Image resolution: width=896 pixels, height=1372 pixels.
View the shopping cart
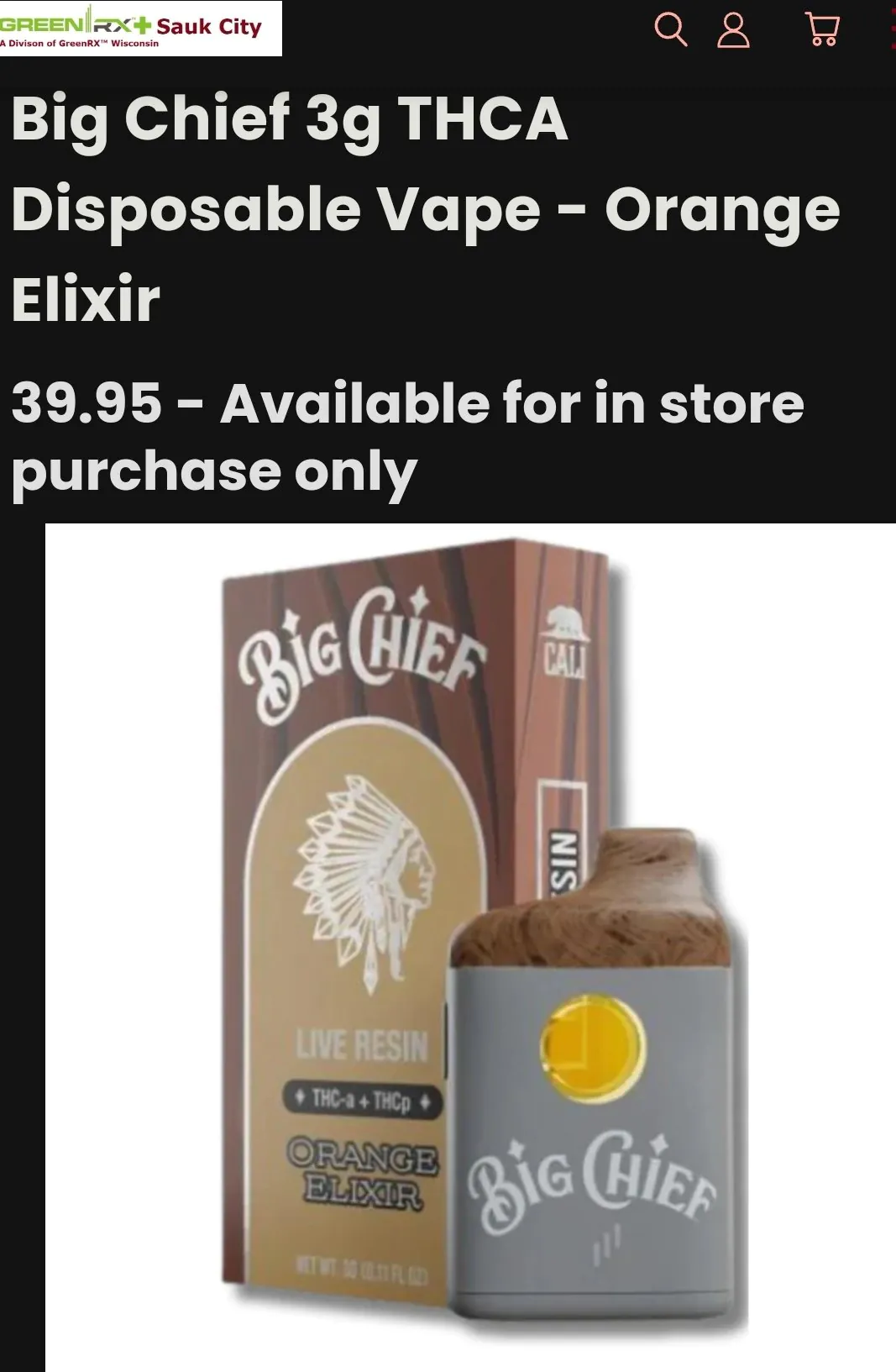822,30
